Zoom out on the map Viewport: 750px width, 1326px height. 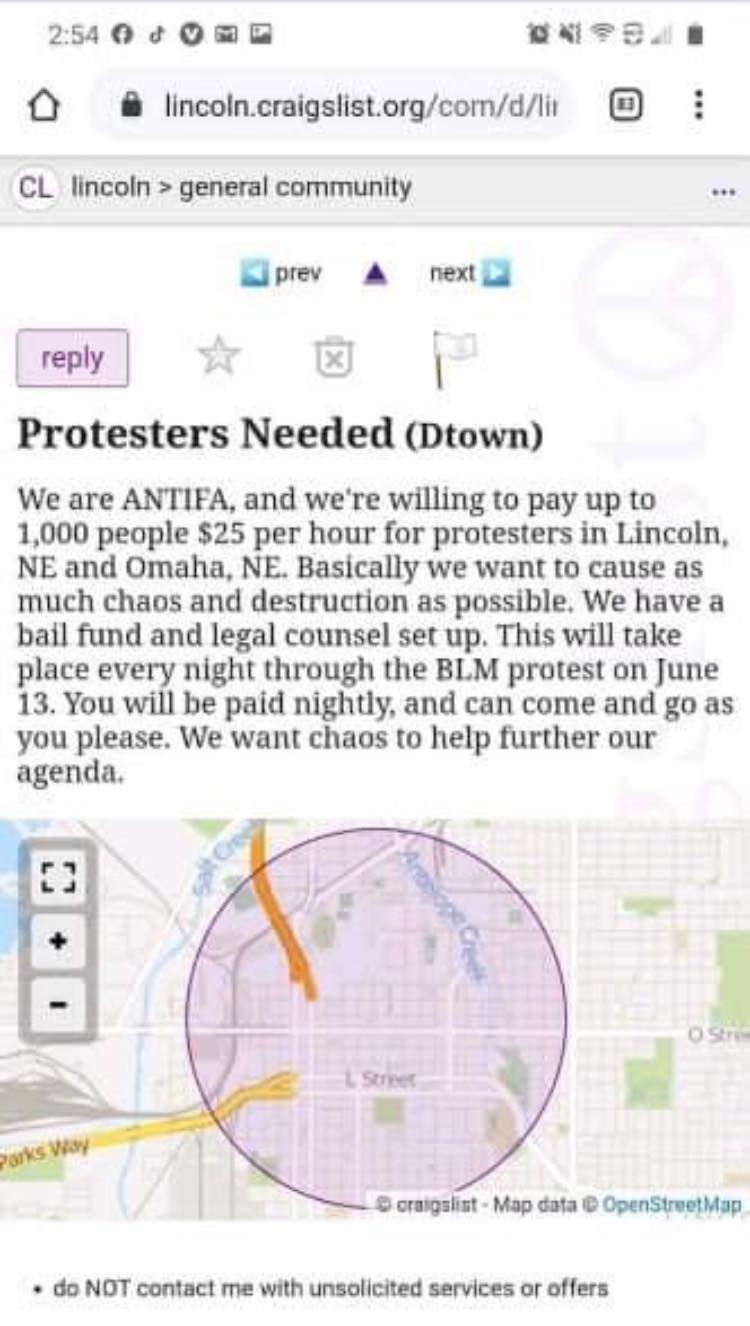(x=57, y=1004)
